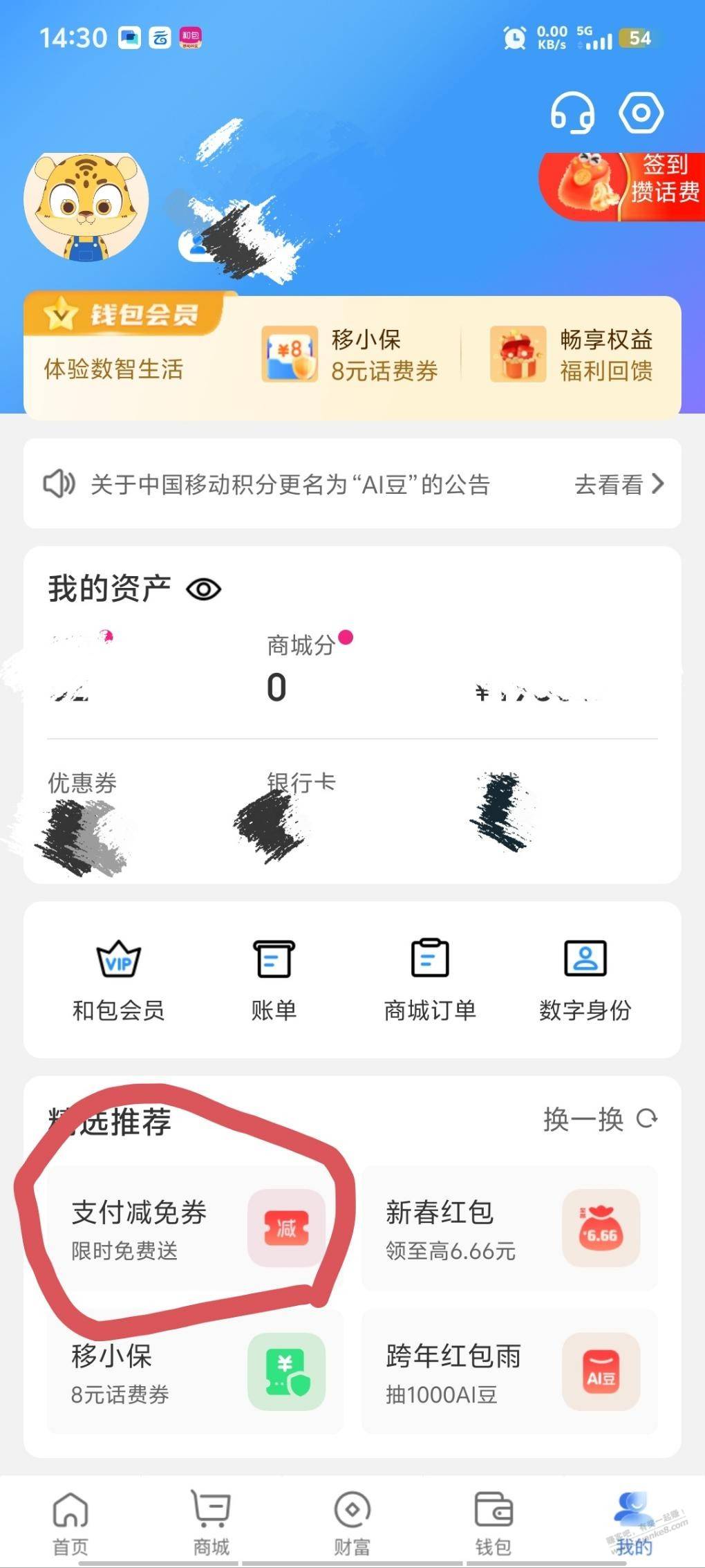The width and height of the screenshot is (705, 1568).
Task: Open 跨年红包雨 抽1000AI豆 card
Action: tap(510, 1373)
